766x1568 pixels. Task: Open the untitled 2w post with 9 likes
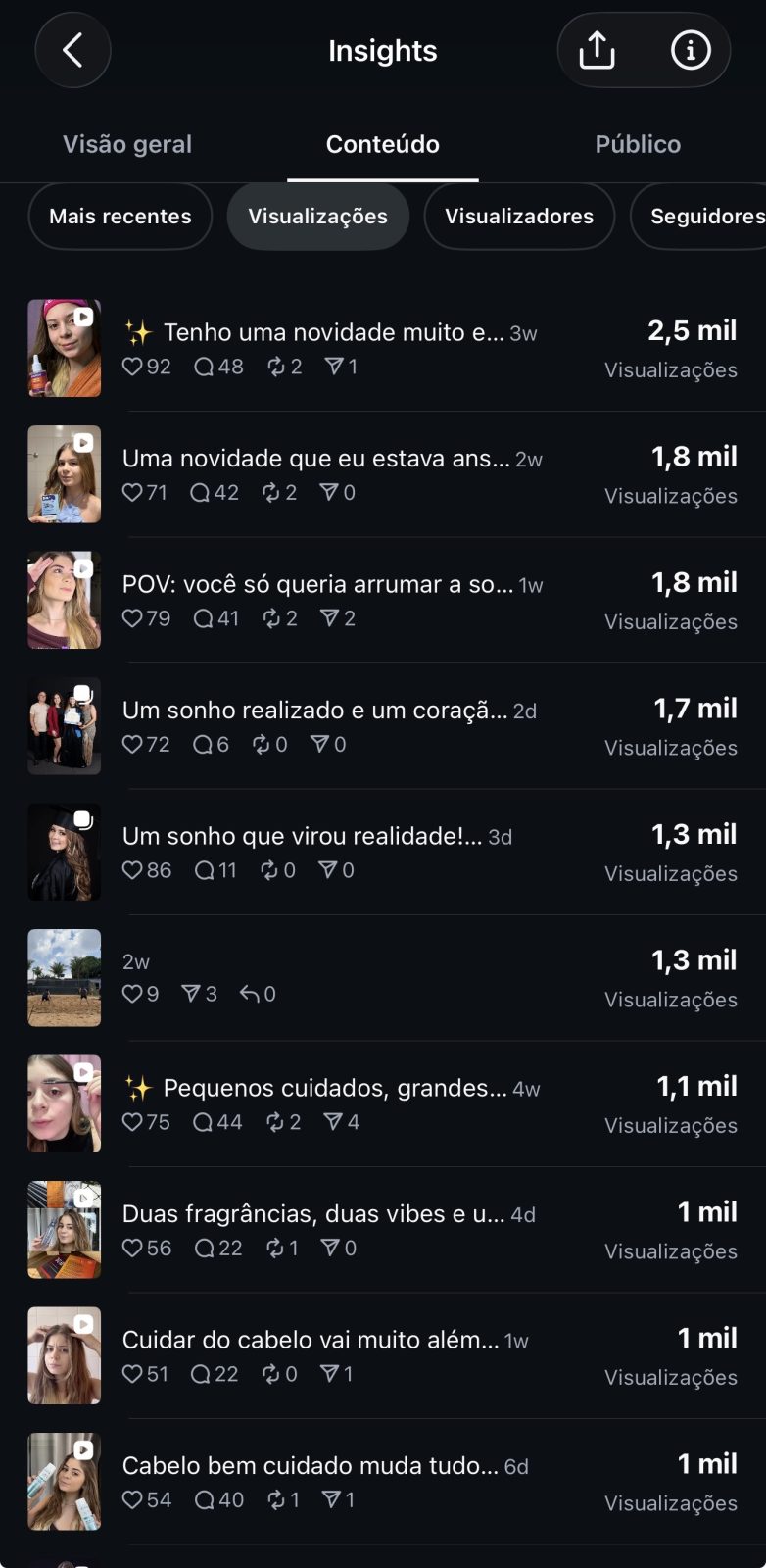click(383, 978)
